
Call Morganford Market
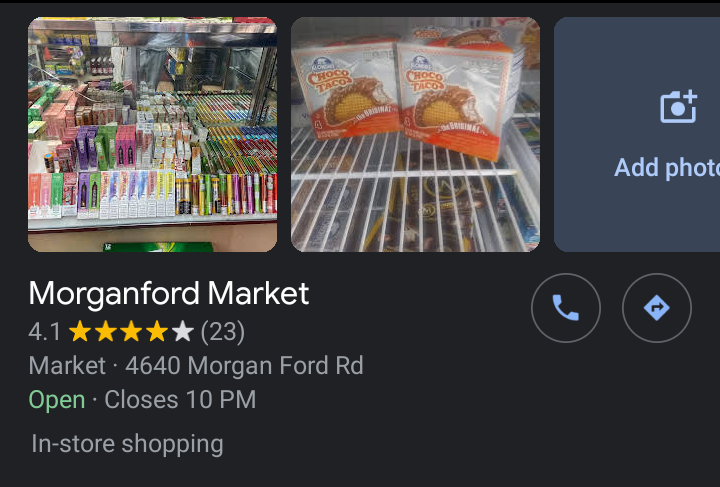point(566,308)
